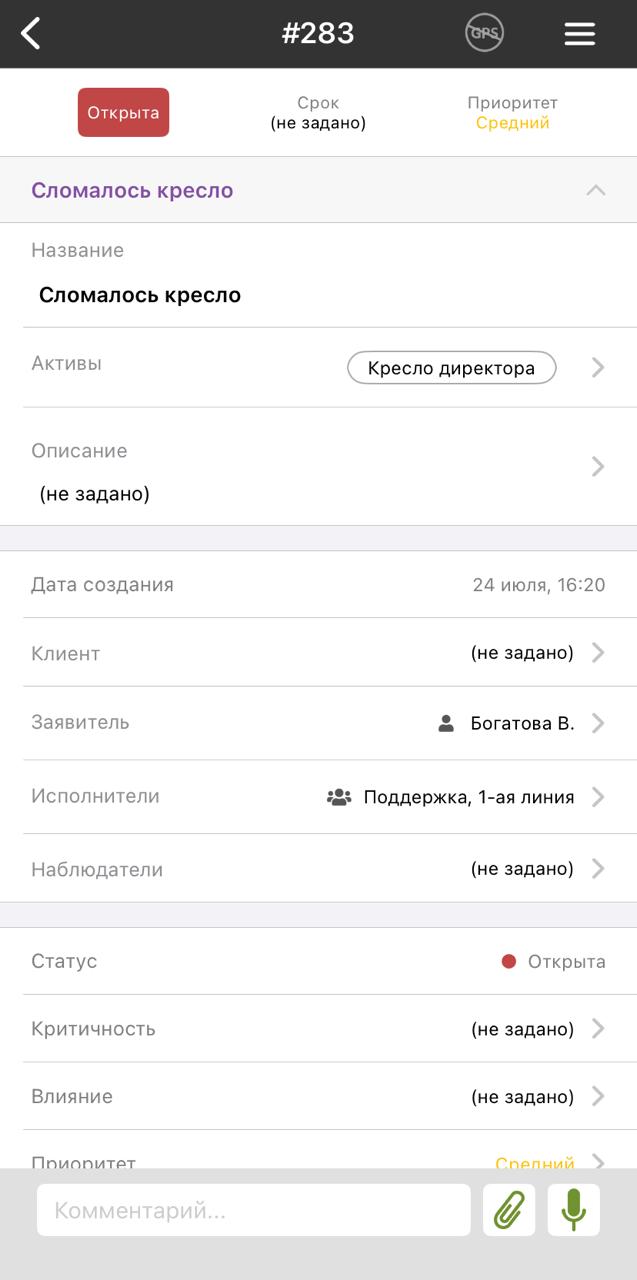This screenshot has height=1280, width=637.
Task: Attach a file with the paperclip
Action: (x=509, y=1210)
